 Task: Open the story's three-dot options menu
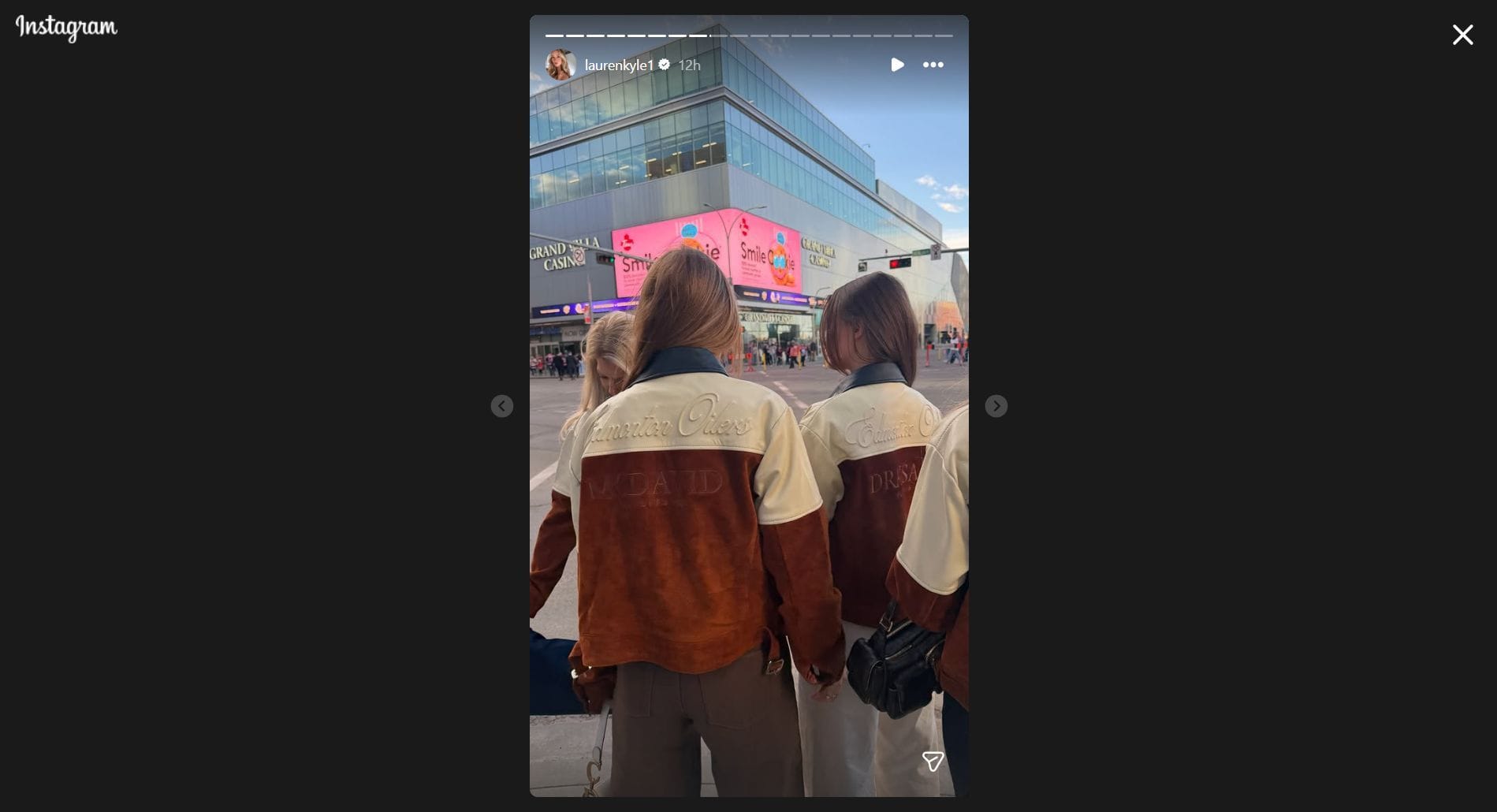point(933,65)
